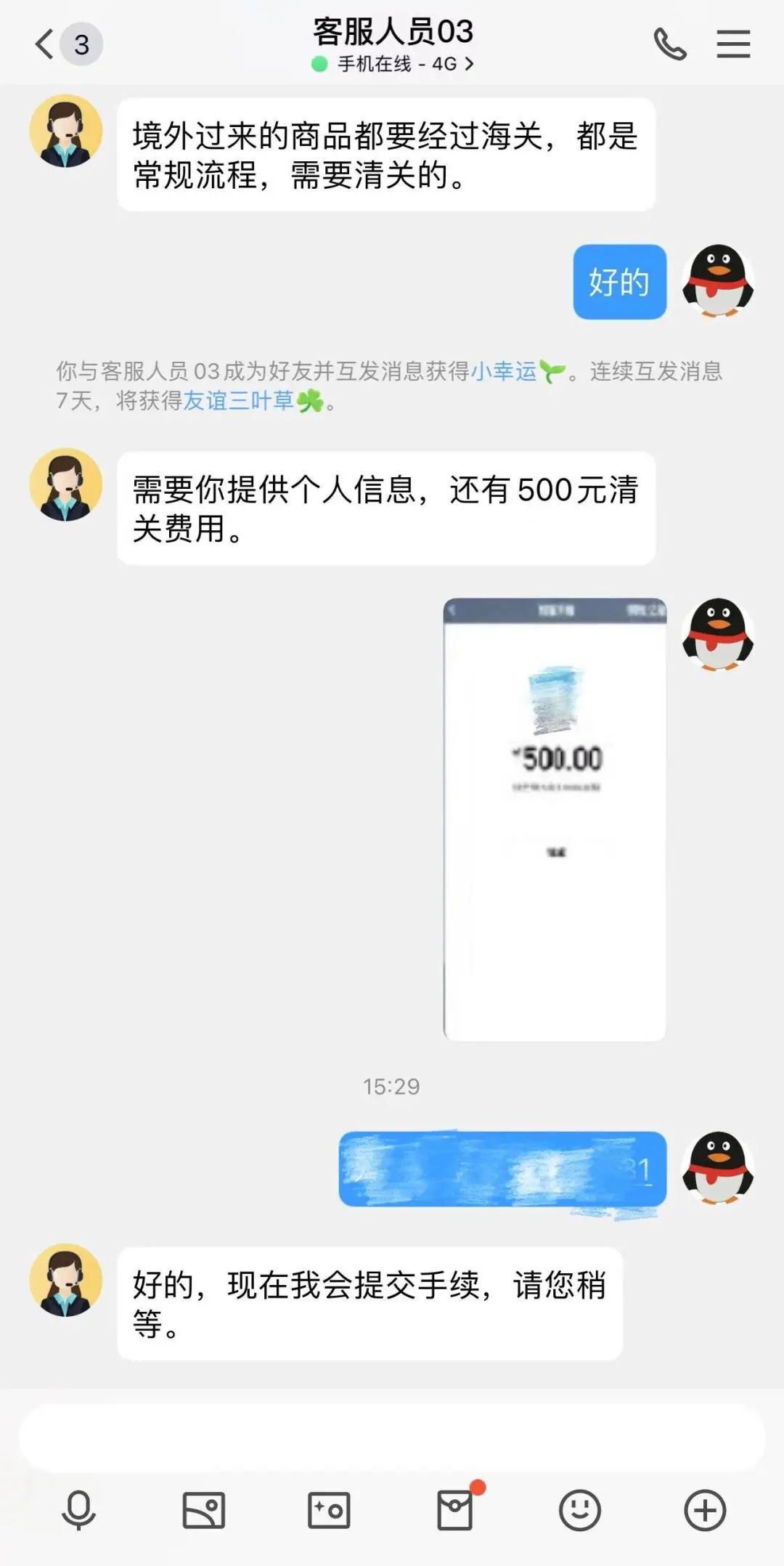This screenshot has height=1566, width=784.
Task: Open the red packet icon
Action: [x=455, y=1511]
